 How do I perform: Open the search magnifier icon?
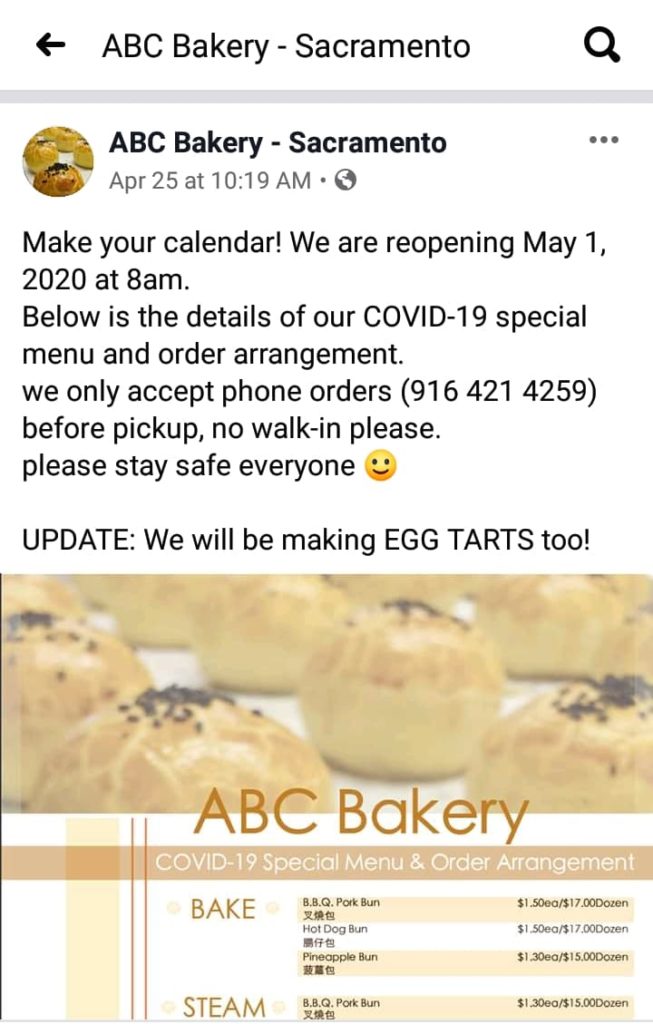coord(602,45)
